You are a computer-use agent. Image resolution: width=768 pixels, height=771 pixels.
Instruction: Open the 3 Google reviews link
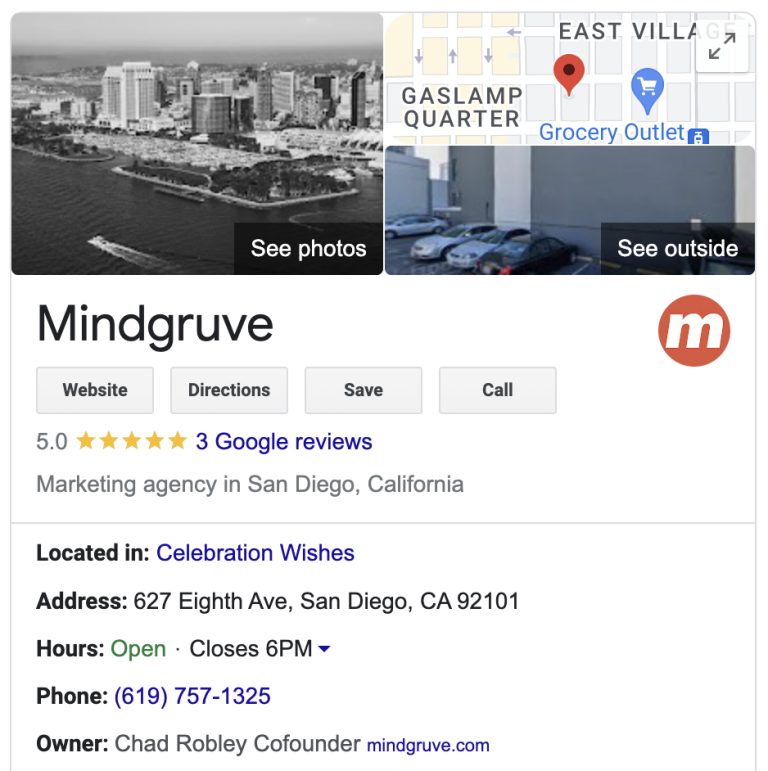pyautogui.click(x=284, y=442)
